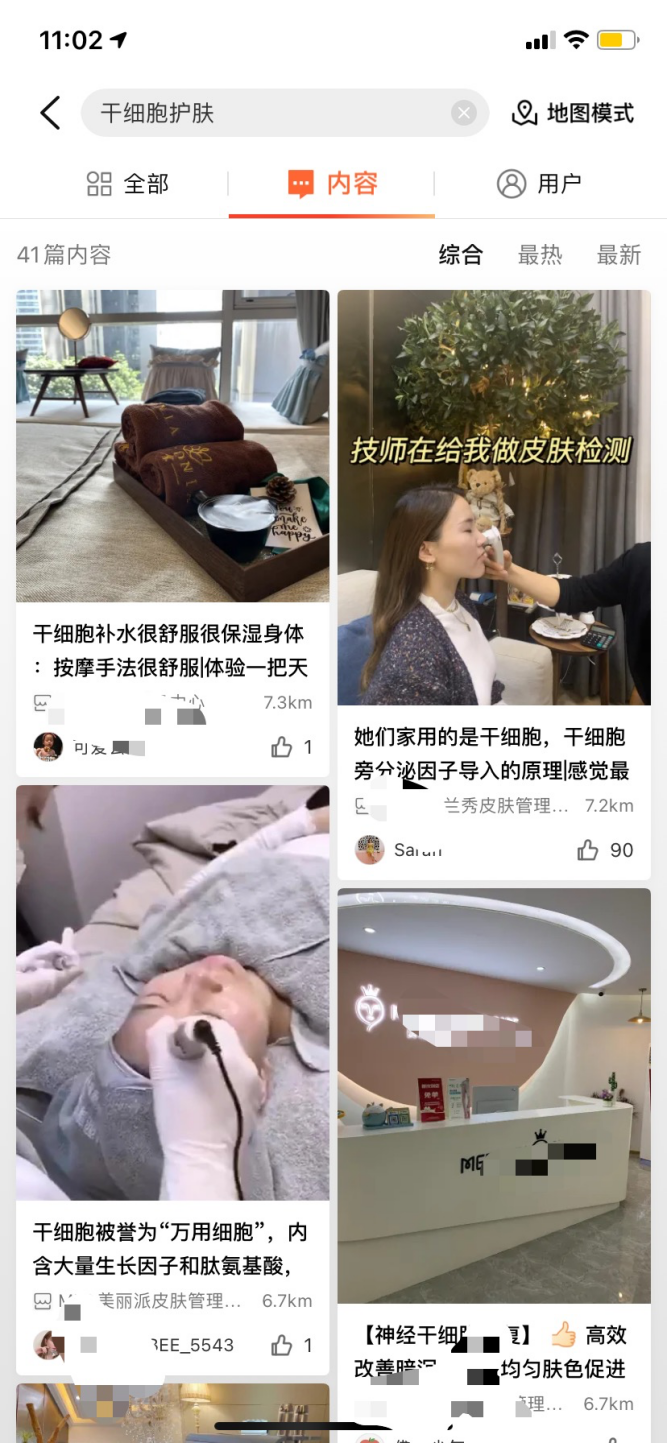Like the 干细胞补水很舒服 post
Viewport: 667px width, 1443px height.
point(291,747)
